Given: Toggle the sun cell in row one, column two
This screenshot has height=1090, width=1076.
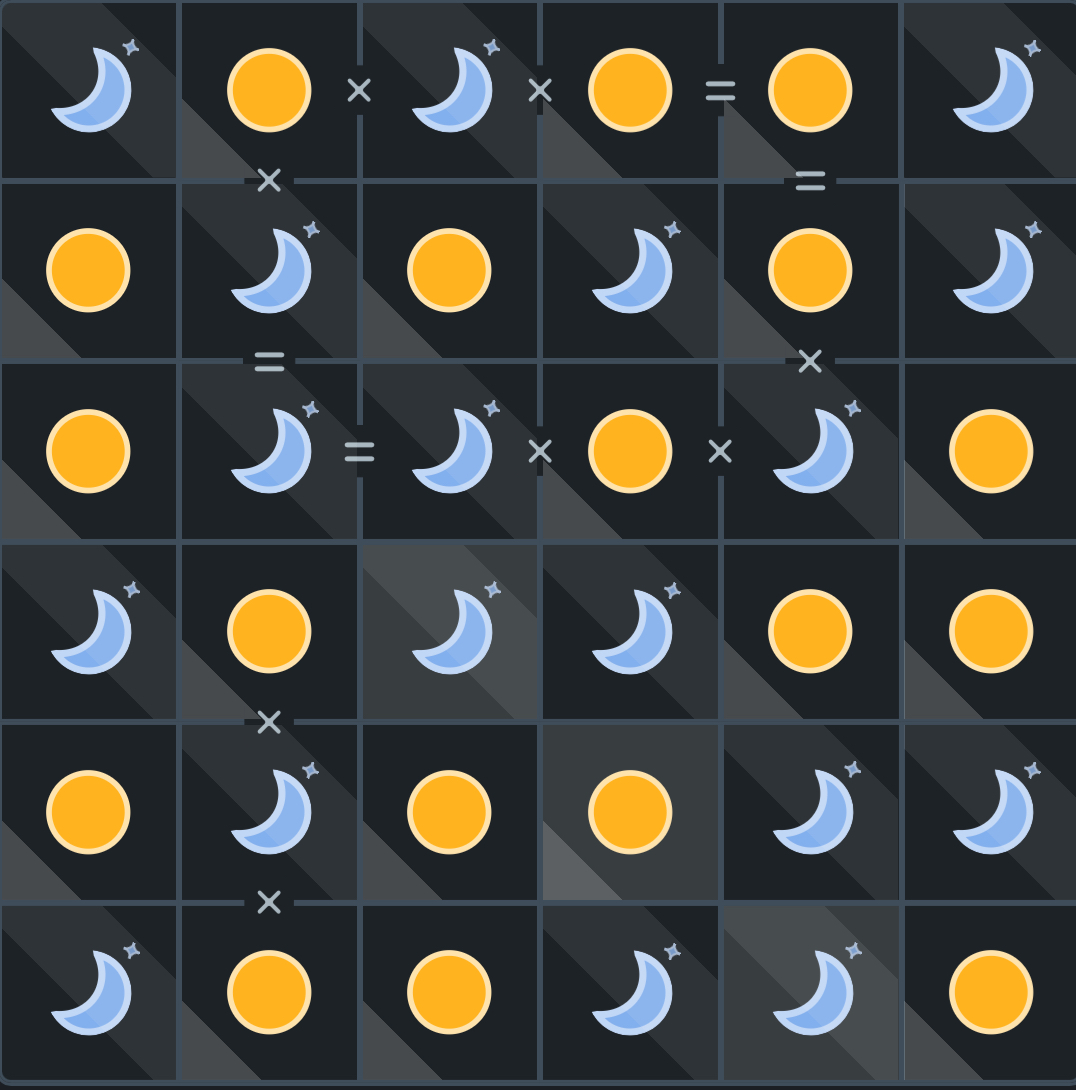Looking at the screenshot, I should 269,90.
